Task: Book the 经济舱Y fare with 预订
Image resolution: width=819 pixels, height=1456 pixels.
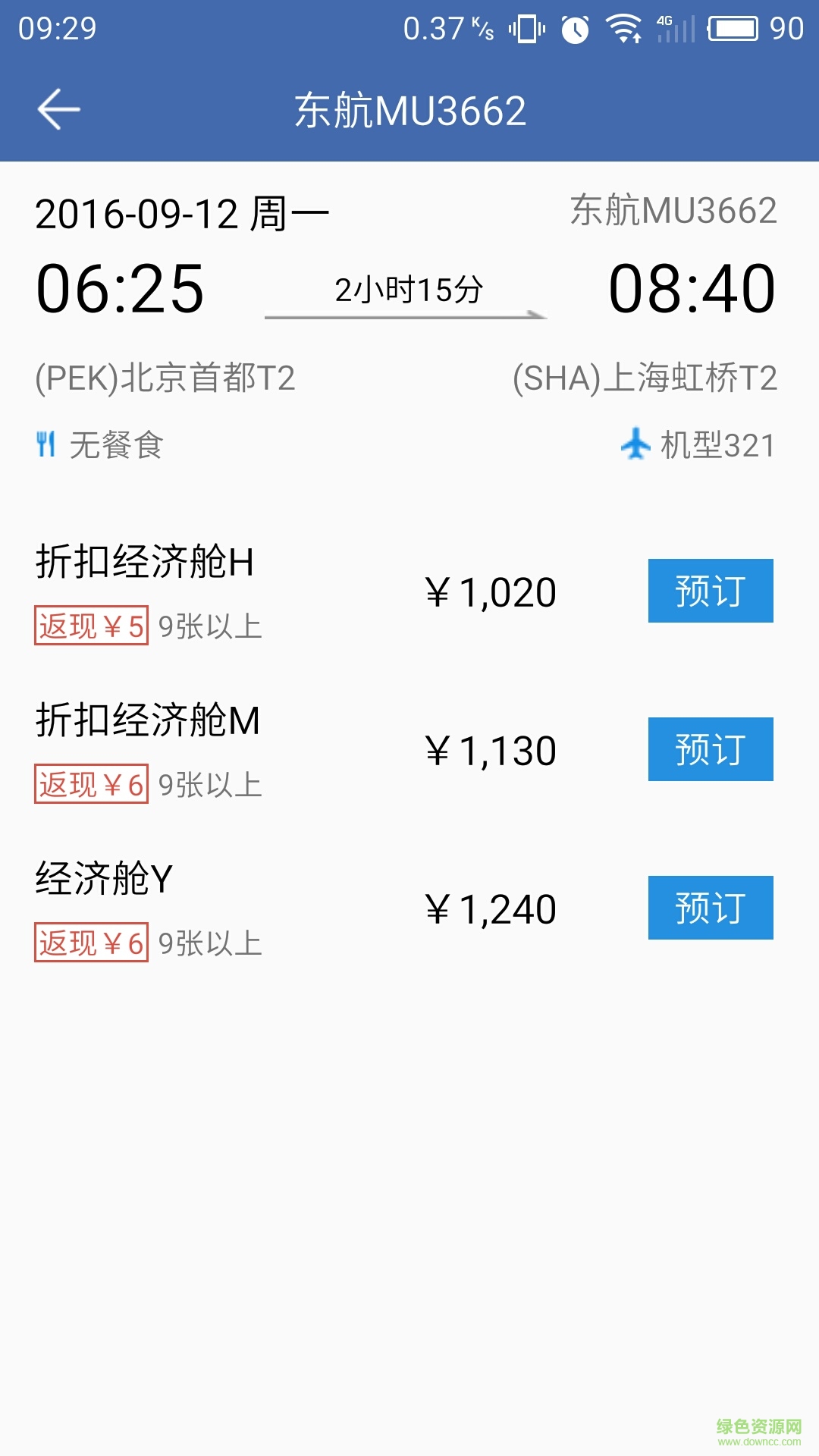Action: point(710,906)
